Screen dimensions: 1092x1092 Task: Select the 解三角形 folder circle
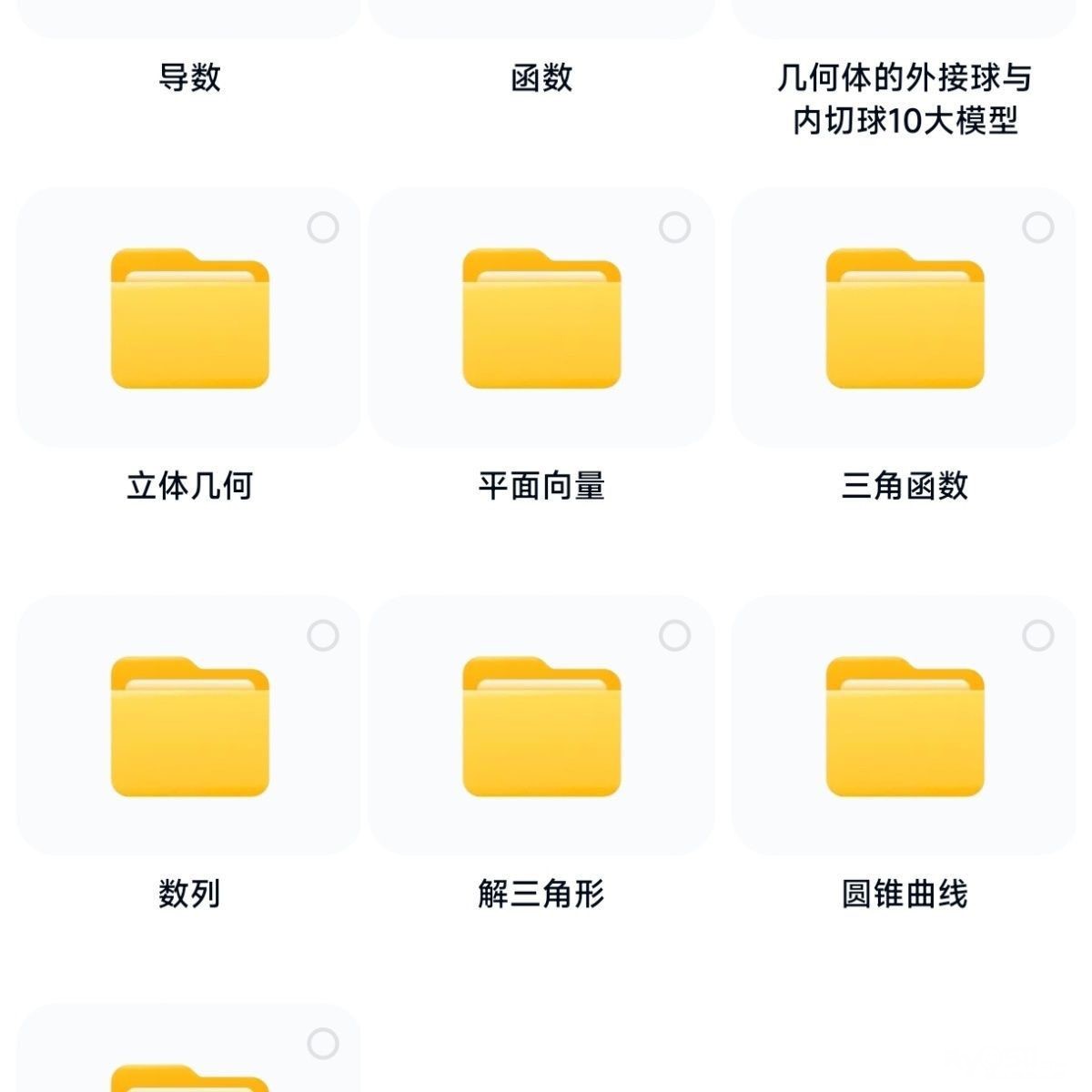point(674,635)
